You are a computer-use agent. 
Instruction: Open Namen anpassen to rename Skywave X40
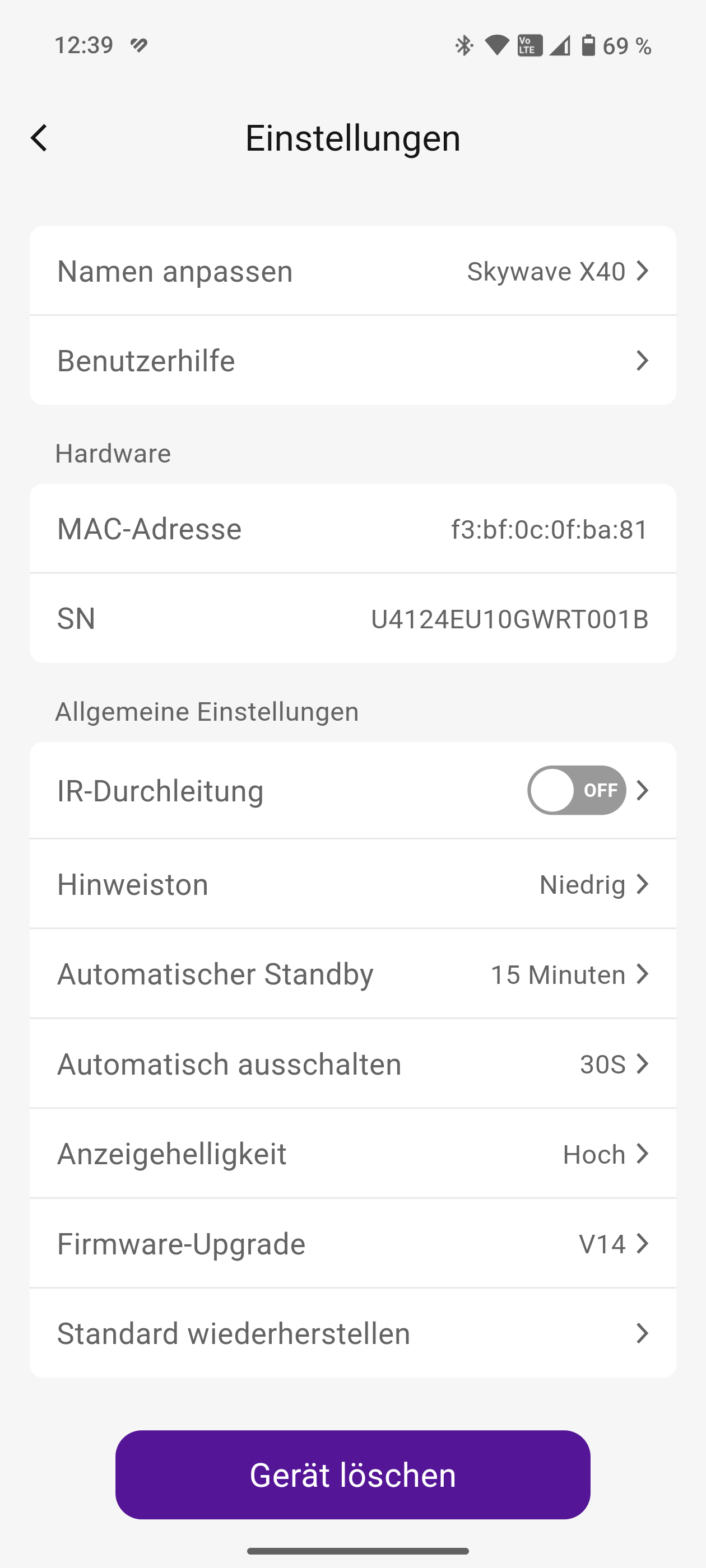[352, 272]
